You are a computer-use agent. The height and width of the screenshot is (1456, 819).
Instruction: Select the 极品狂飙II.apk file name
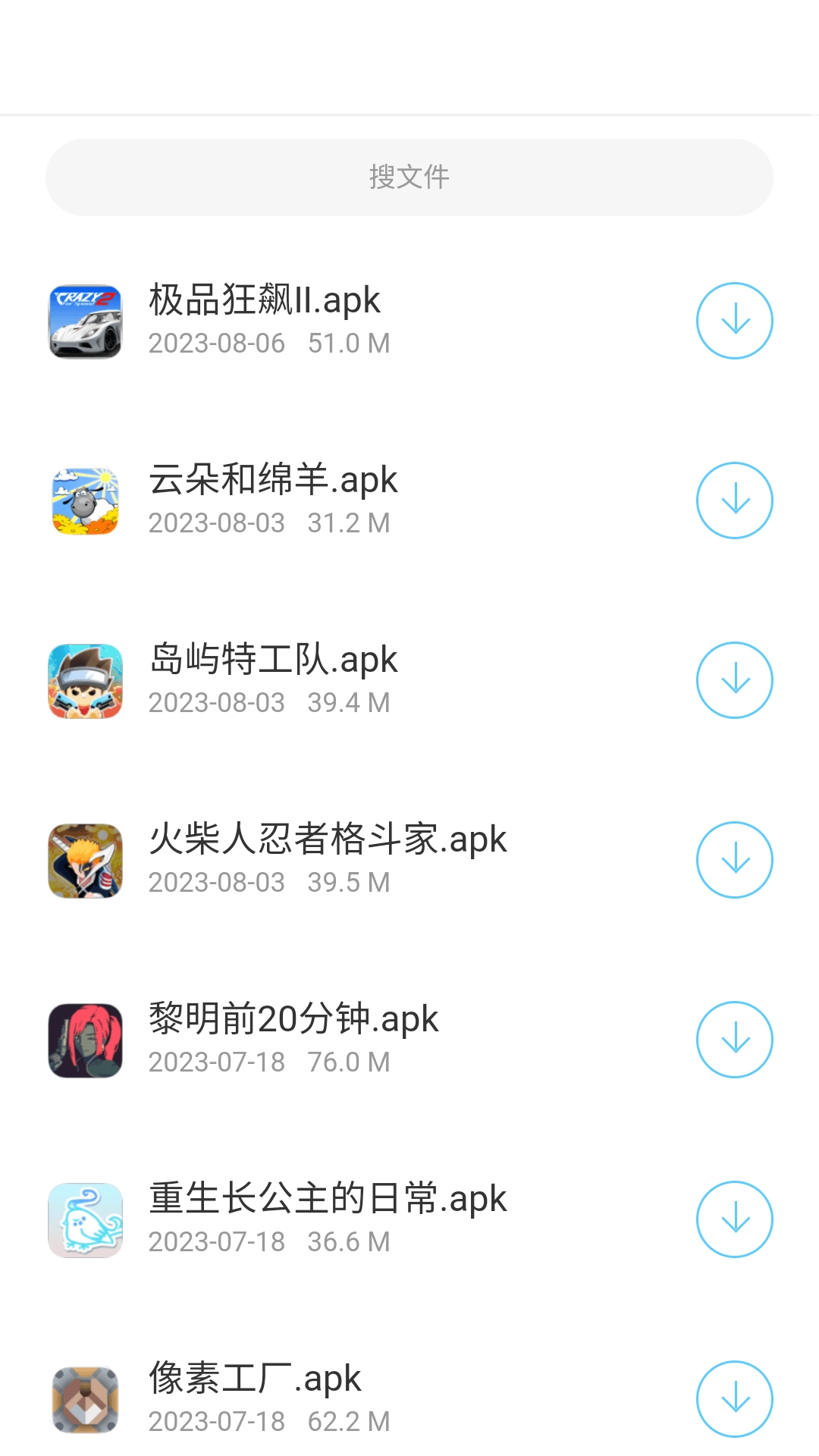[x=263, y=299]
